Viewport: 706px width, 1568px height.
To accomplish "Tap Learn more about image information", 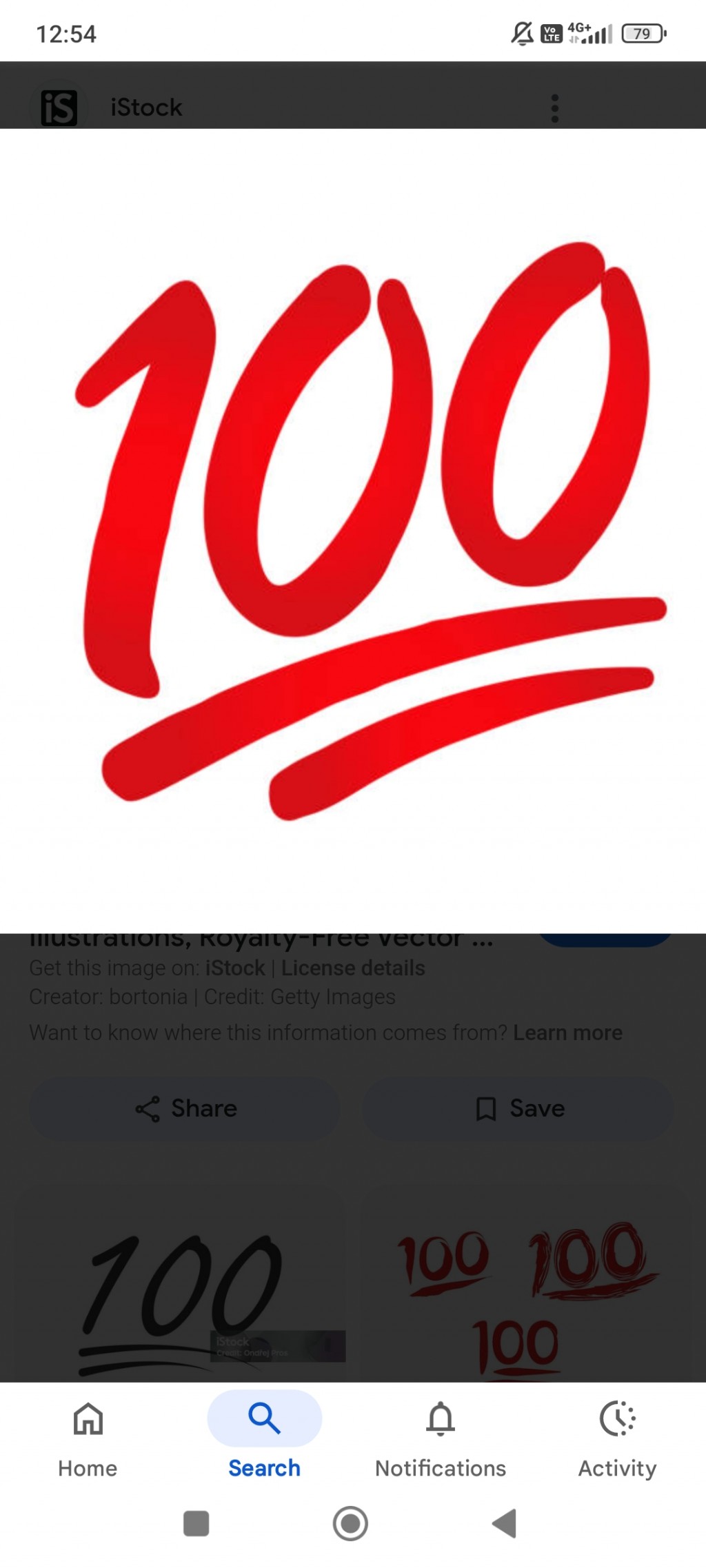I will point(567,1032).
